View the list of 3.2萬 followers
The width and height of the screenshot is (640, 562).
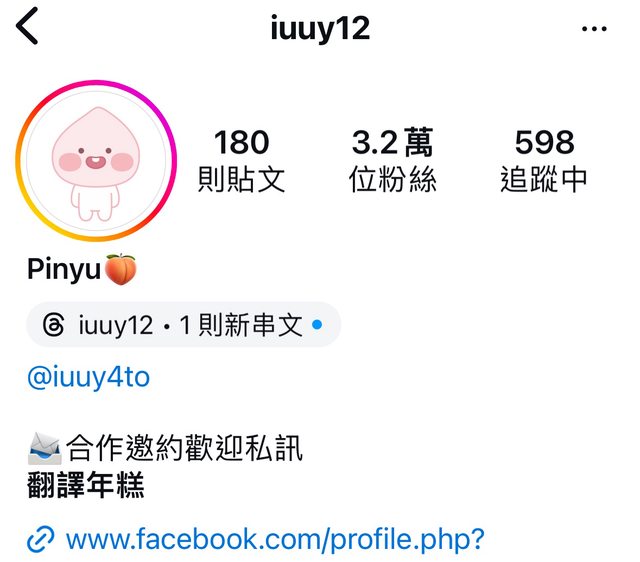[393, 160]
